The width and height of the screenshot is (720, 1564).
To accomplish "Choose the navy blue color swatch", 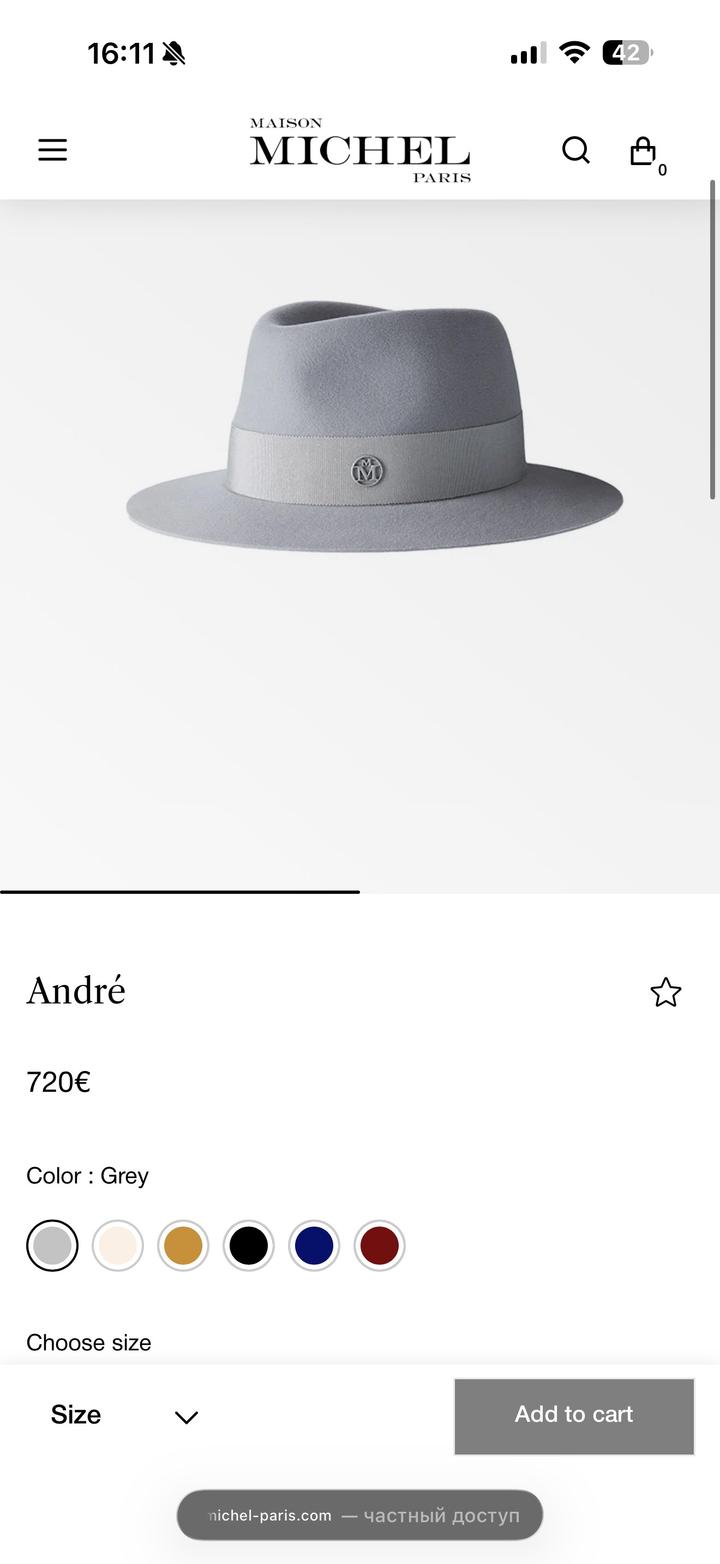I will click(314, 1246).
